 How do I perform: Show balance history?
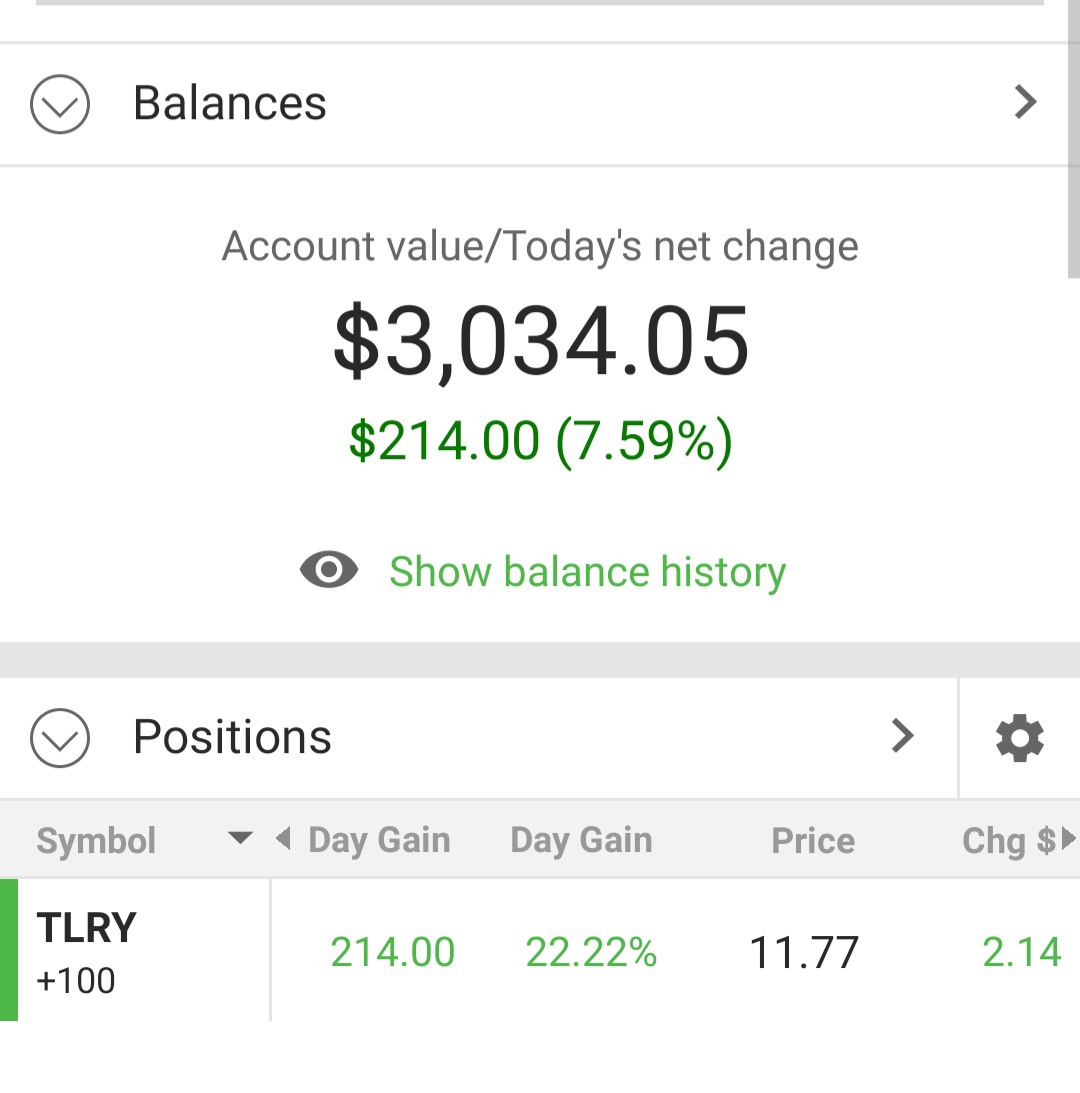pyautogui.click(x=587, y=572)
